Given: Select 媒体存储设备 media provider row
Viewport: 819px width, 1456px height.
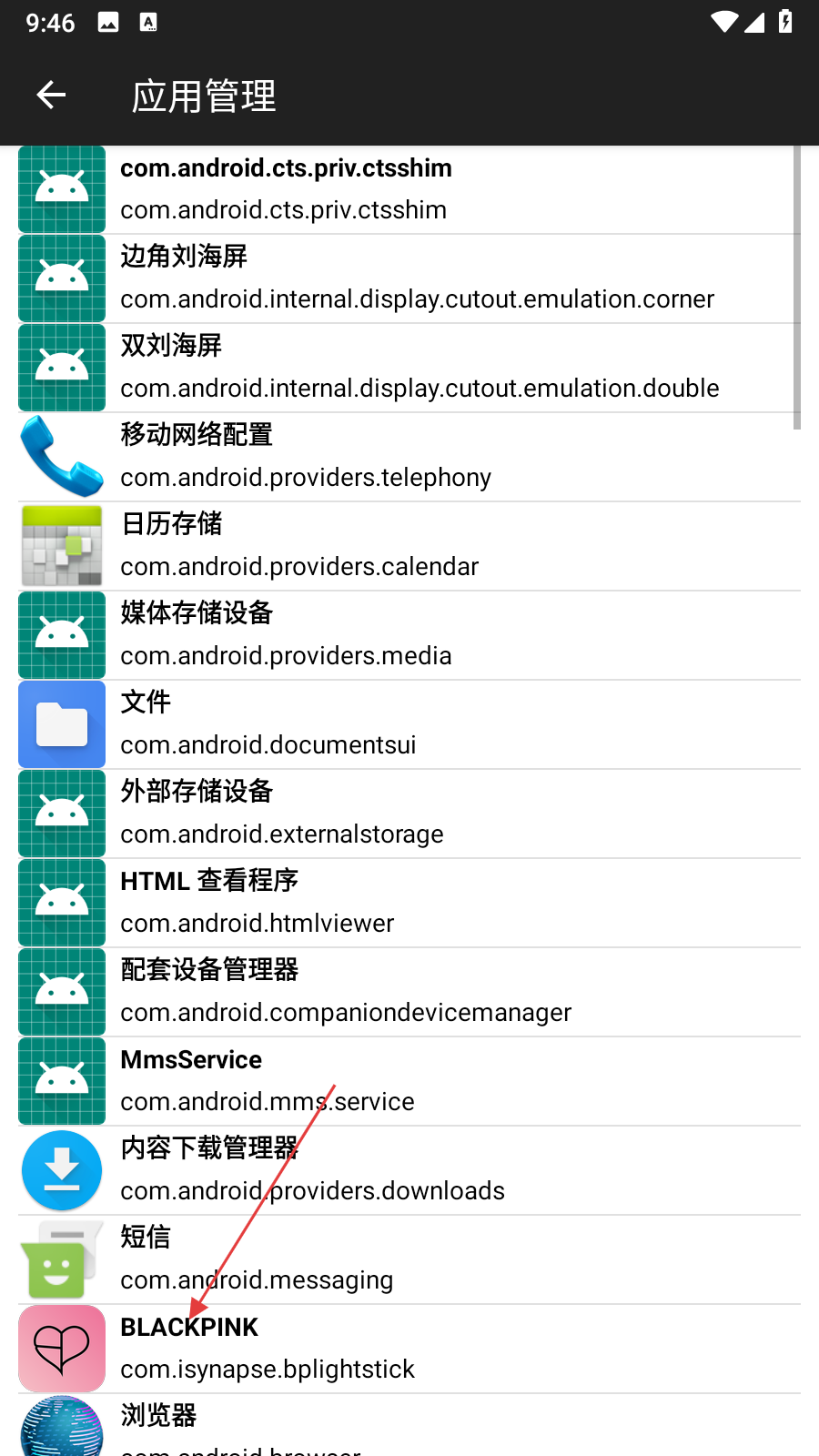Looking at the screenshot, I should pyautogui.click(x=409, y=635).
